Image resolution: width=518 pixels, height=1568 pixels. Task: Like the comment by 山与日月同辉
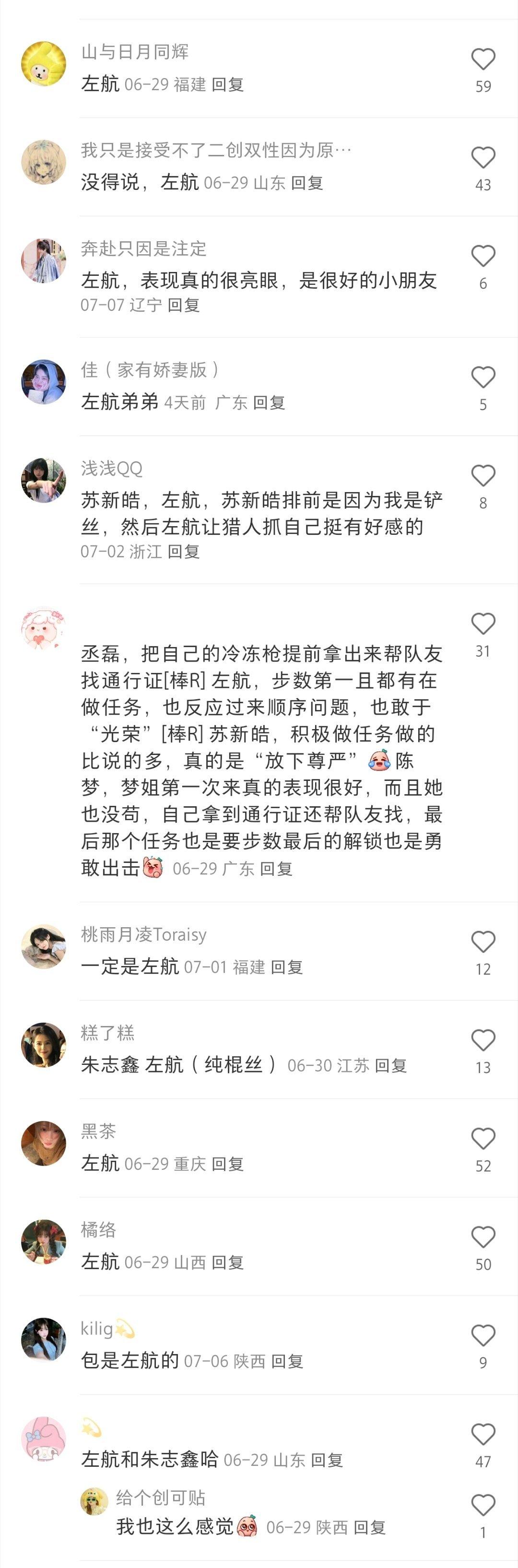(483, 59)
